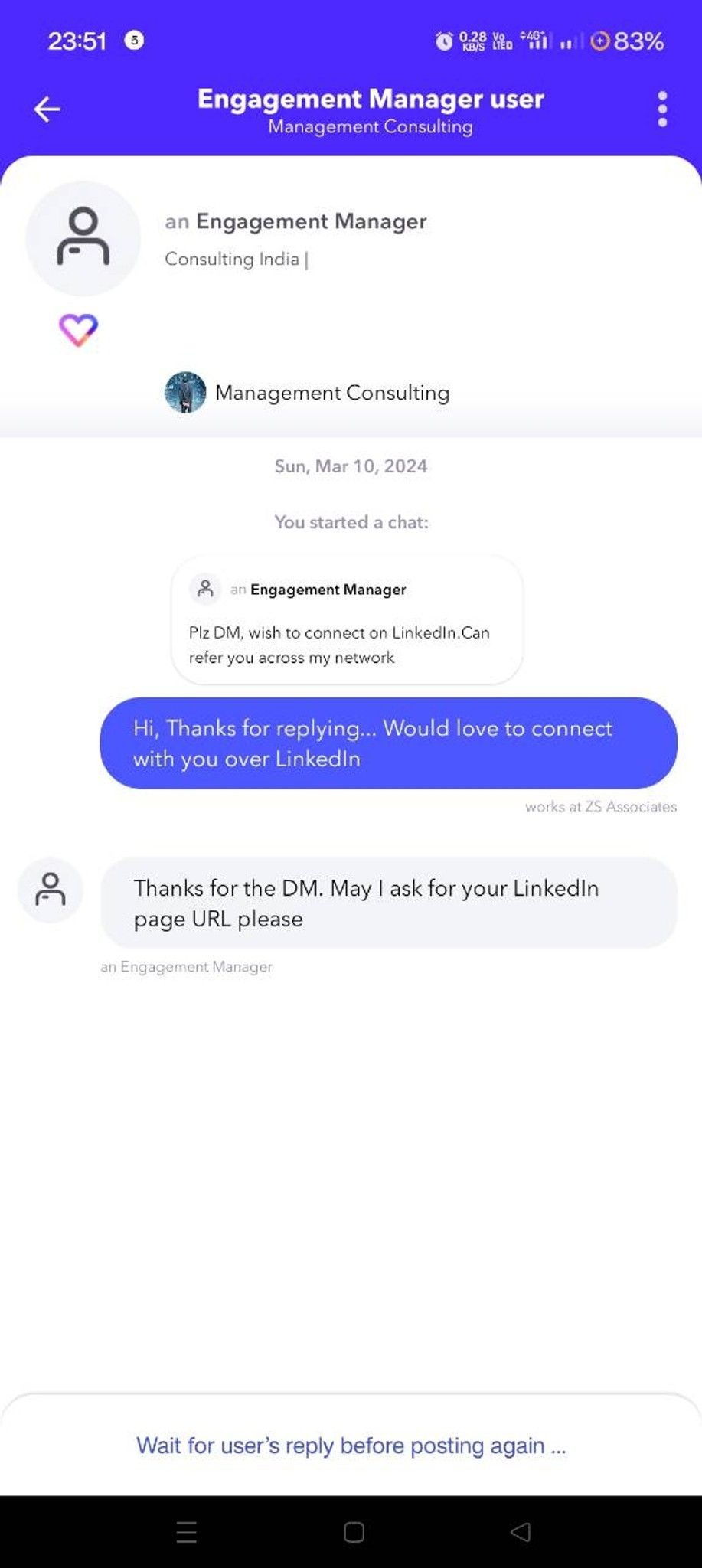Image resolution: width=702 pixels, height=1568 pixels.
Task: Tap the avatar beside the received message
Action: pyautogui.click(x=51, y=890)
